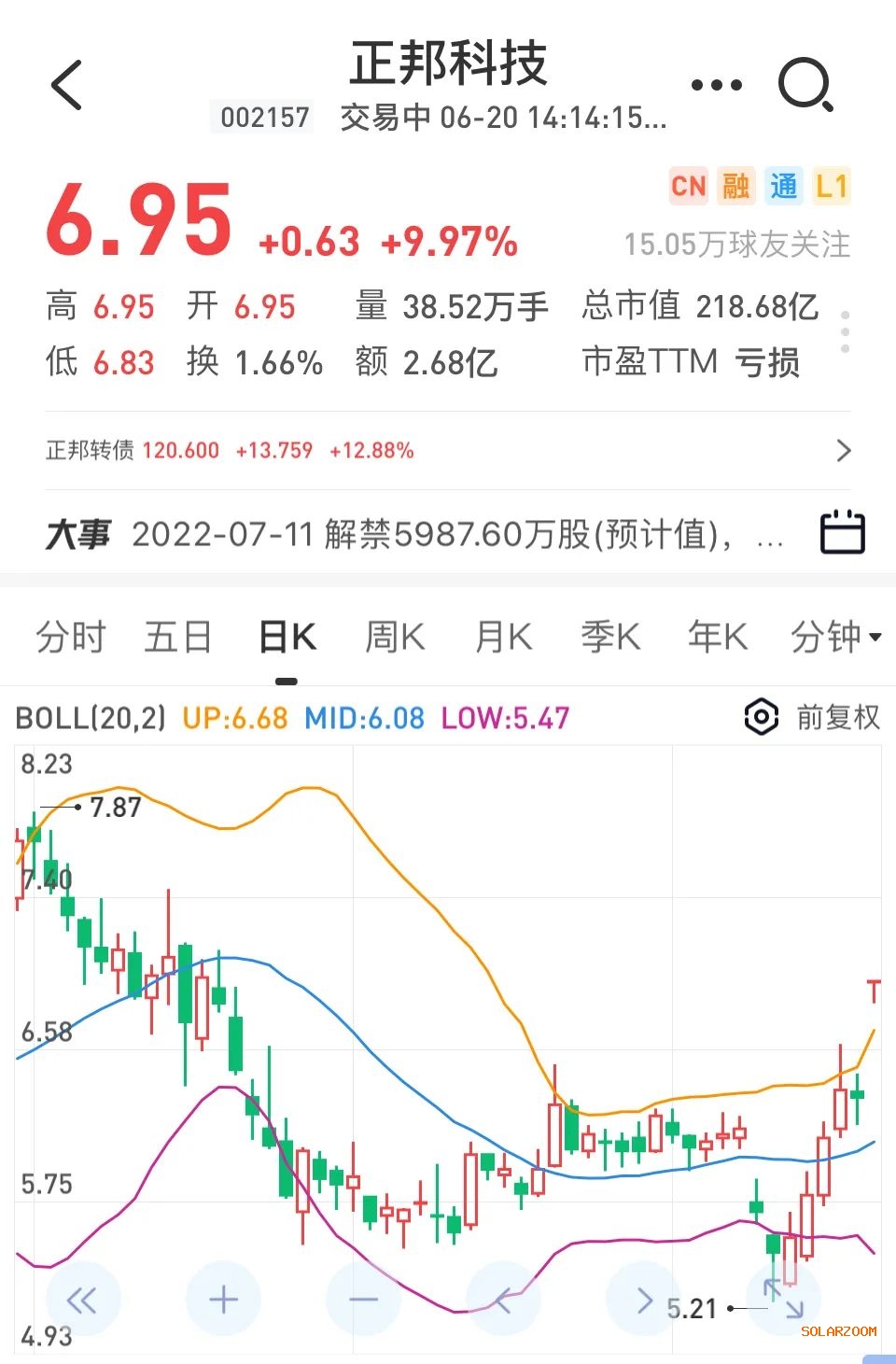Screen dimensions: 896x1364
Task: Switch to the 年K yearly chart
Action: click(718, 638)
